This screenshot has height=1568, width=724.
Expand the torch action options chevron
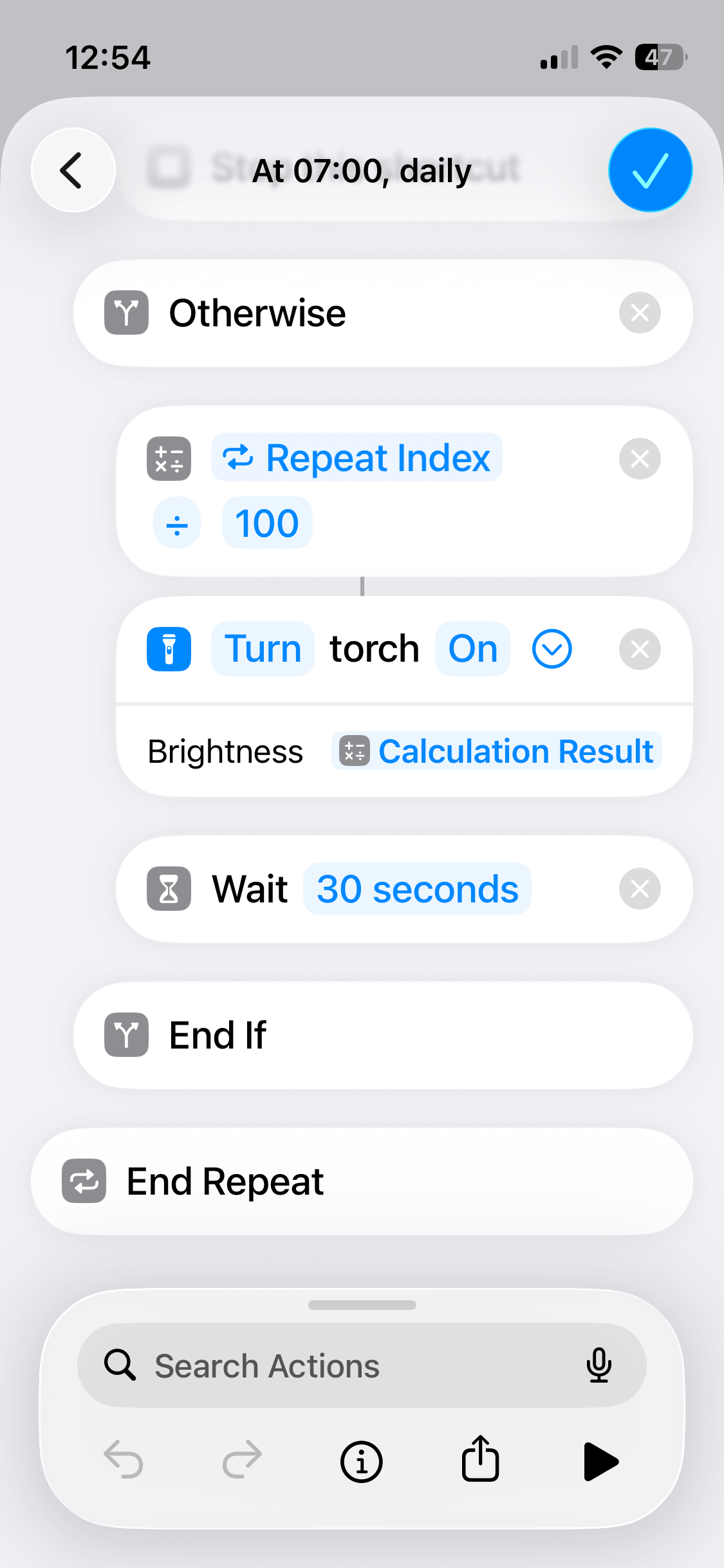(x=552, y=649)
